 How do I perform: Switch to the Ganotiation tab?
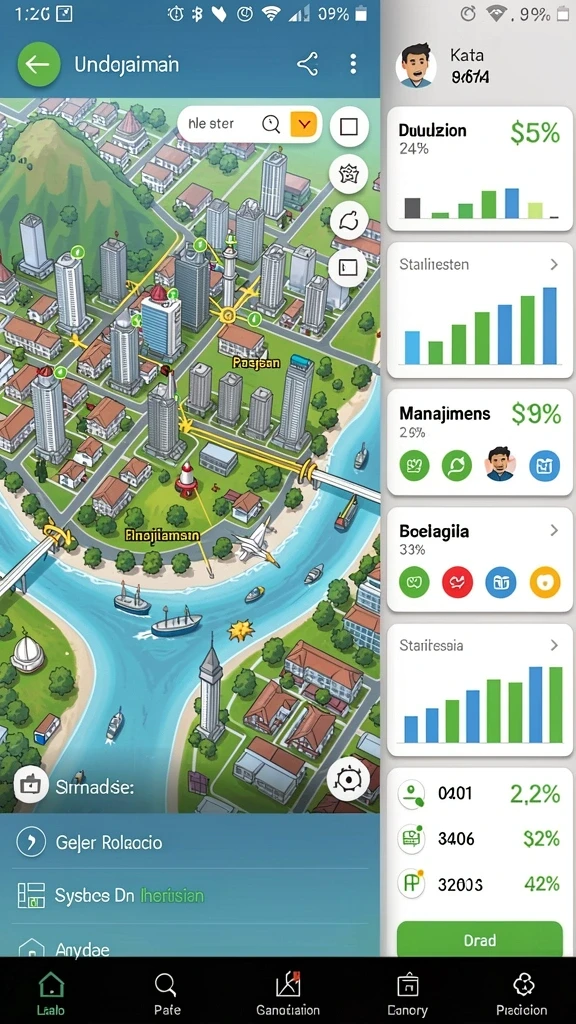[288, 992]
